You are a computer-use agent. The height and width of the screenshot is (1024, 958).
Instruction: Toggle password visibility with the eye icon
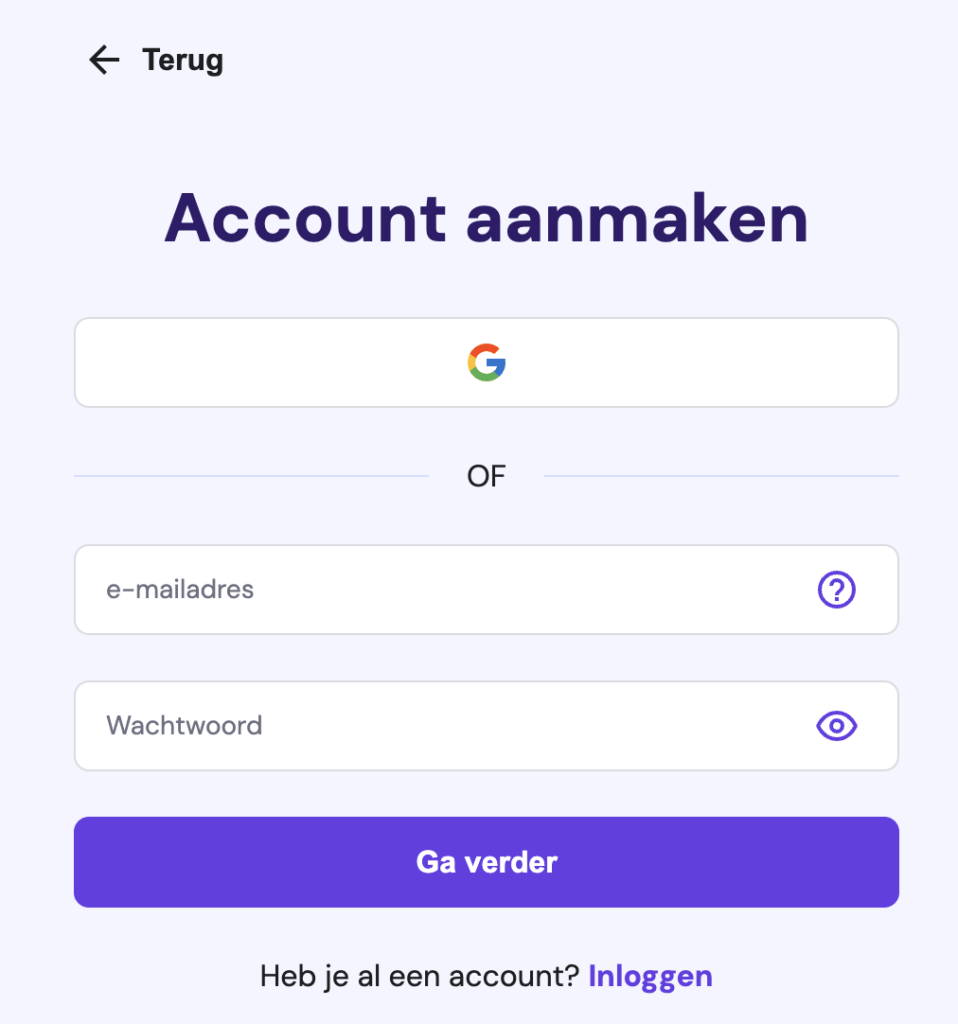click(x=836, y=726)
